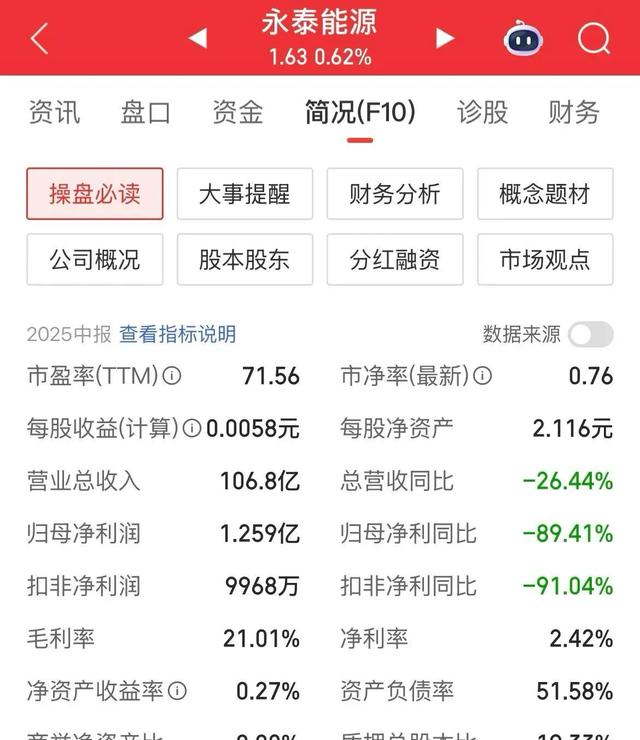Toggle the 数据来源 switch
Image resolution: width=640 pixels, height=740 pixels.
(590, 335)
